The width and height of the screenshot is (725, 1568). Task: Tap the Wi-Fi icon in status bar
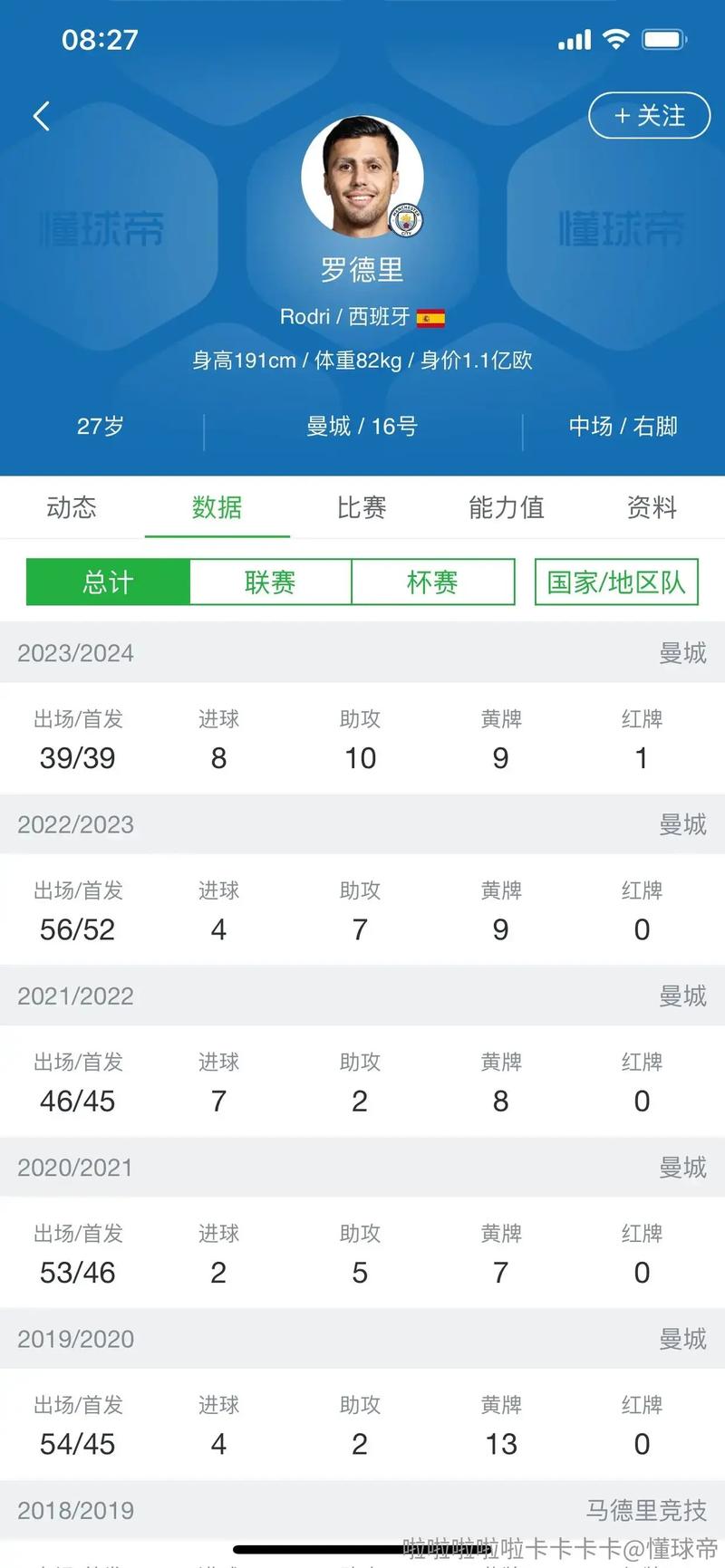(x=615, y=38)
